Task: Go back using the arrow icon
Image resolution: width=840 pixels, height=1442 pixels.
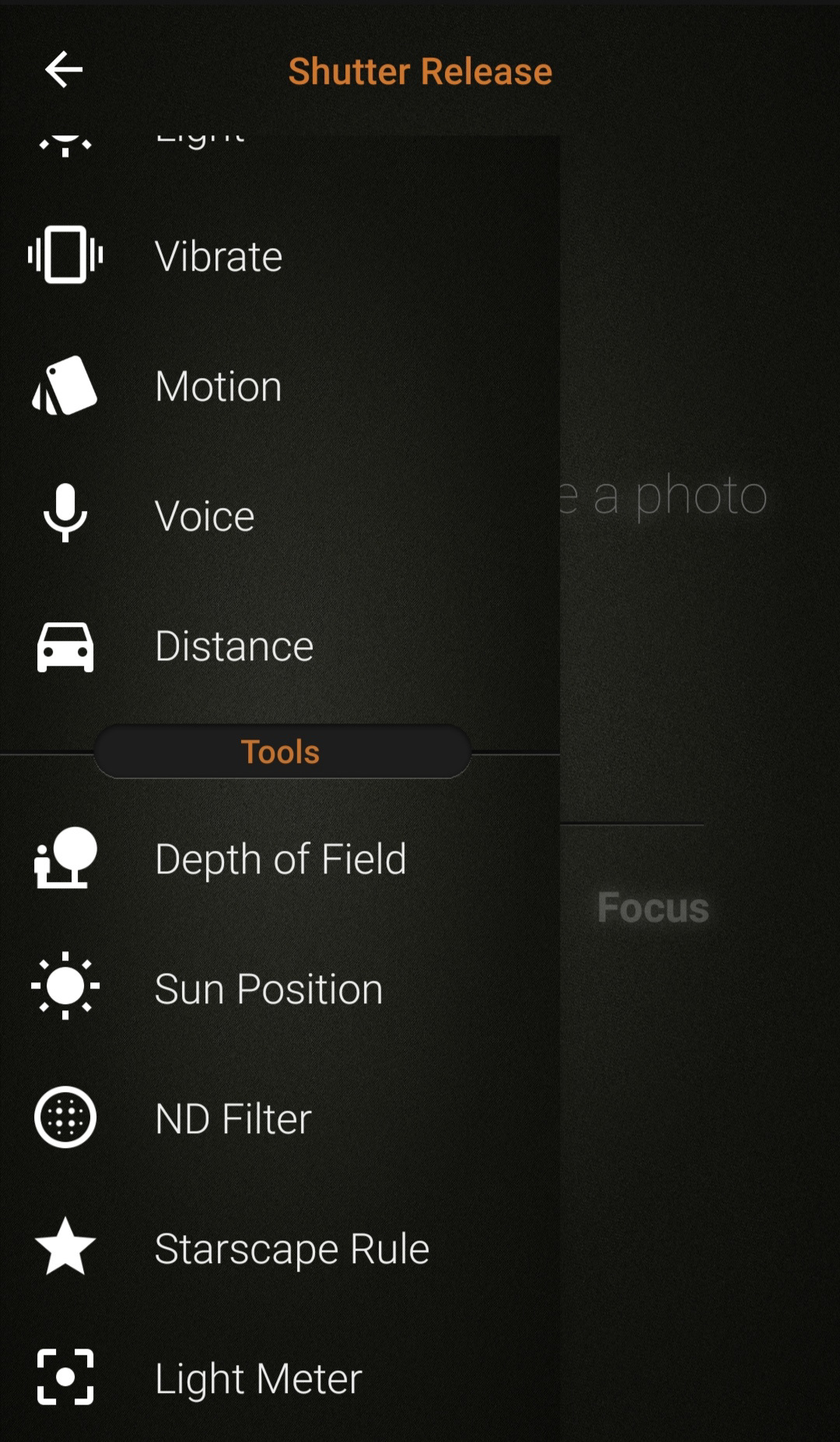Action: tap(64, 70)
